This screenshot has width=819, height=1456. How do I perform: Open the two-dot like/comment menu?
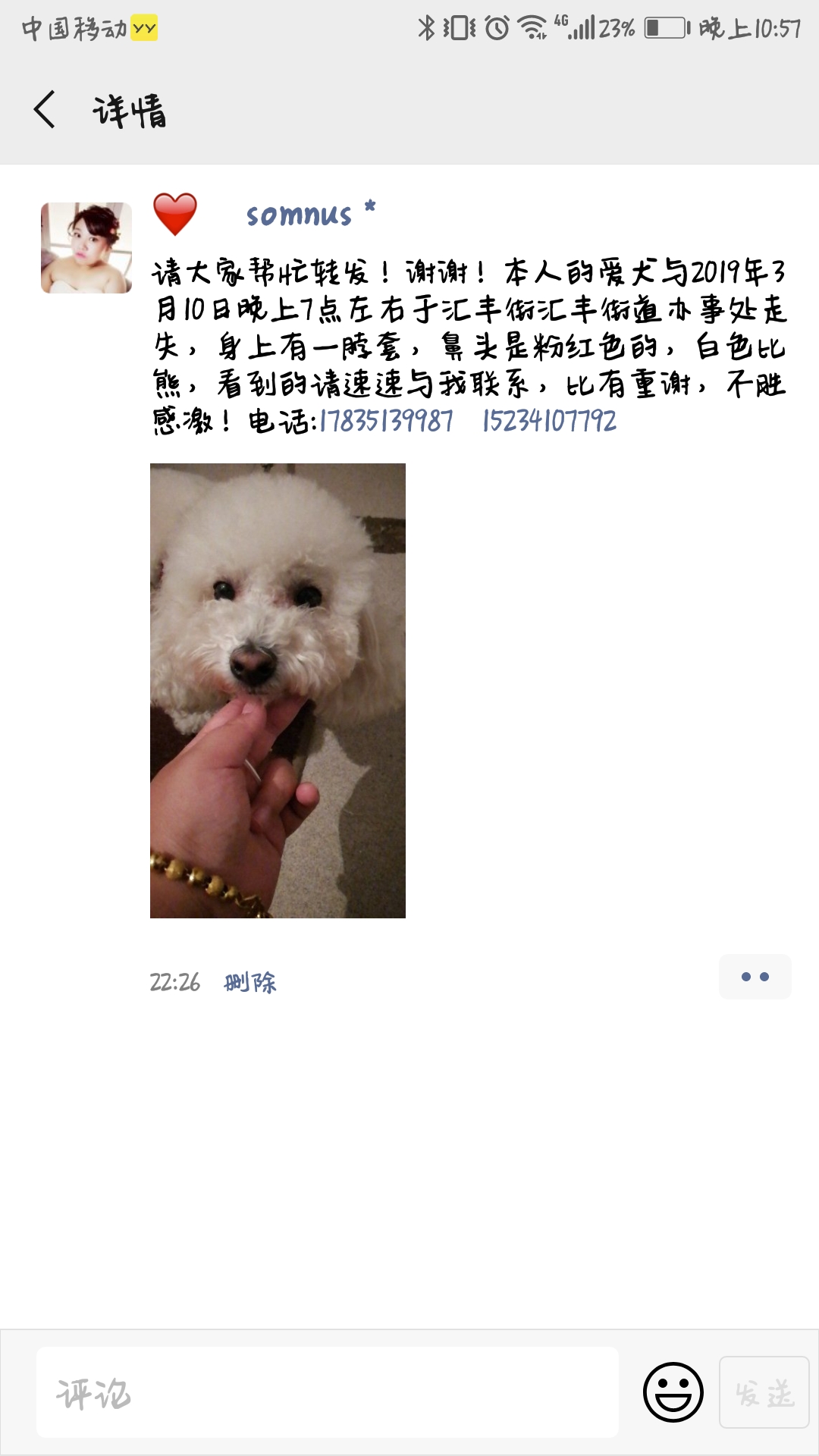[x=755, y=977]
